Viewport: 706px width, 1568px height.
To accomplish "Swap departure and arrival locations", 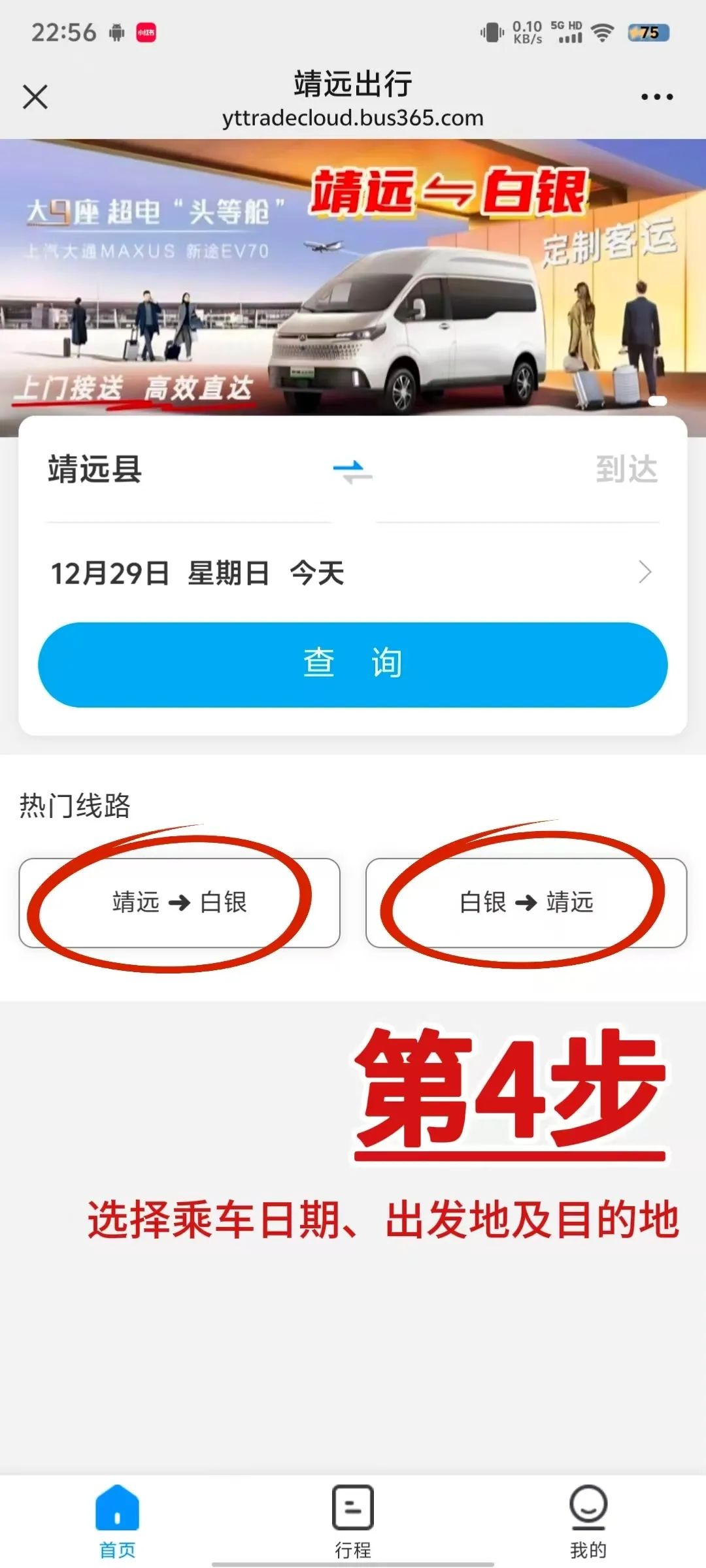I will 352,472.
